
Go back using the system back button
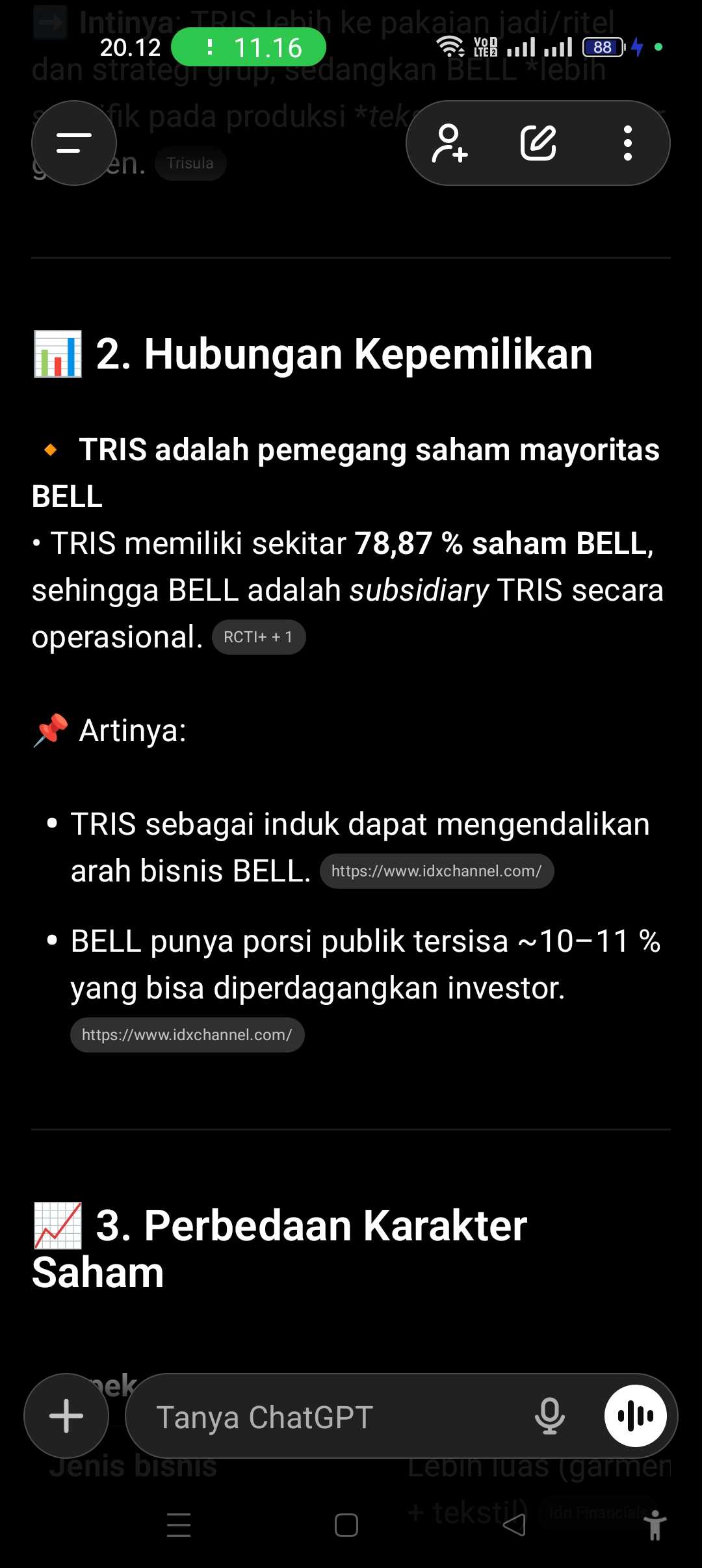coord(514,1525)
